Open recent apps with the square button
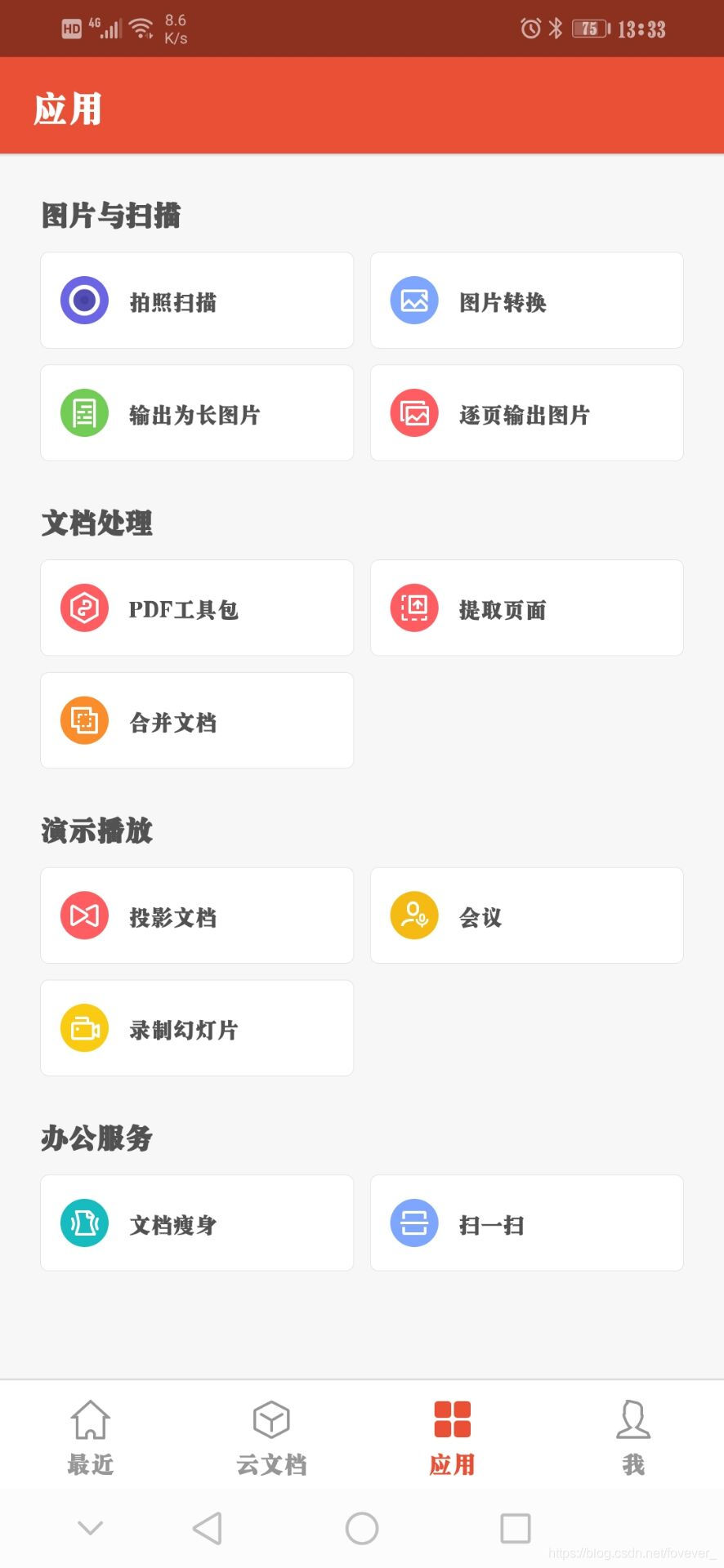This screenshot has height=1568, width=724. [x=514, y=1526]
